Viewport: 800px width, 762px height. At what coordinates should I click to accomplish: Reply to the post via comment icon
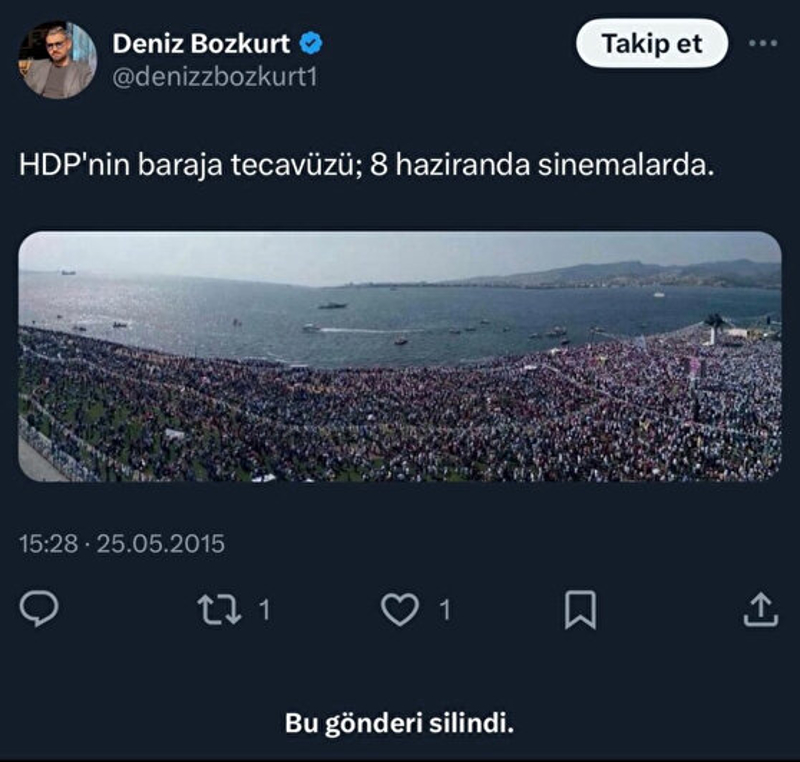[x=39, y=609]
